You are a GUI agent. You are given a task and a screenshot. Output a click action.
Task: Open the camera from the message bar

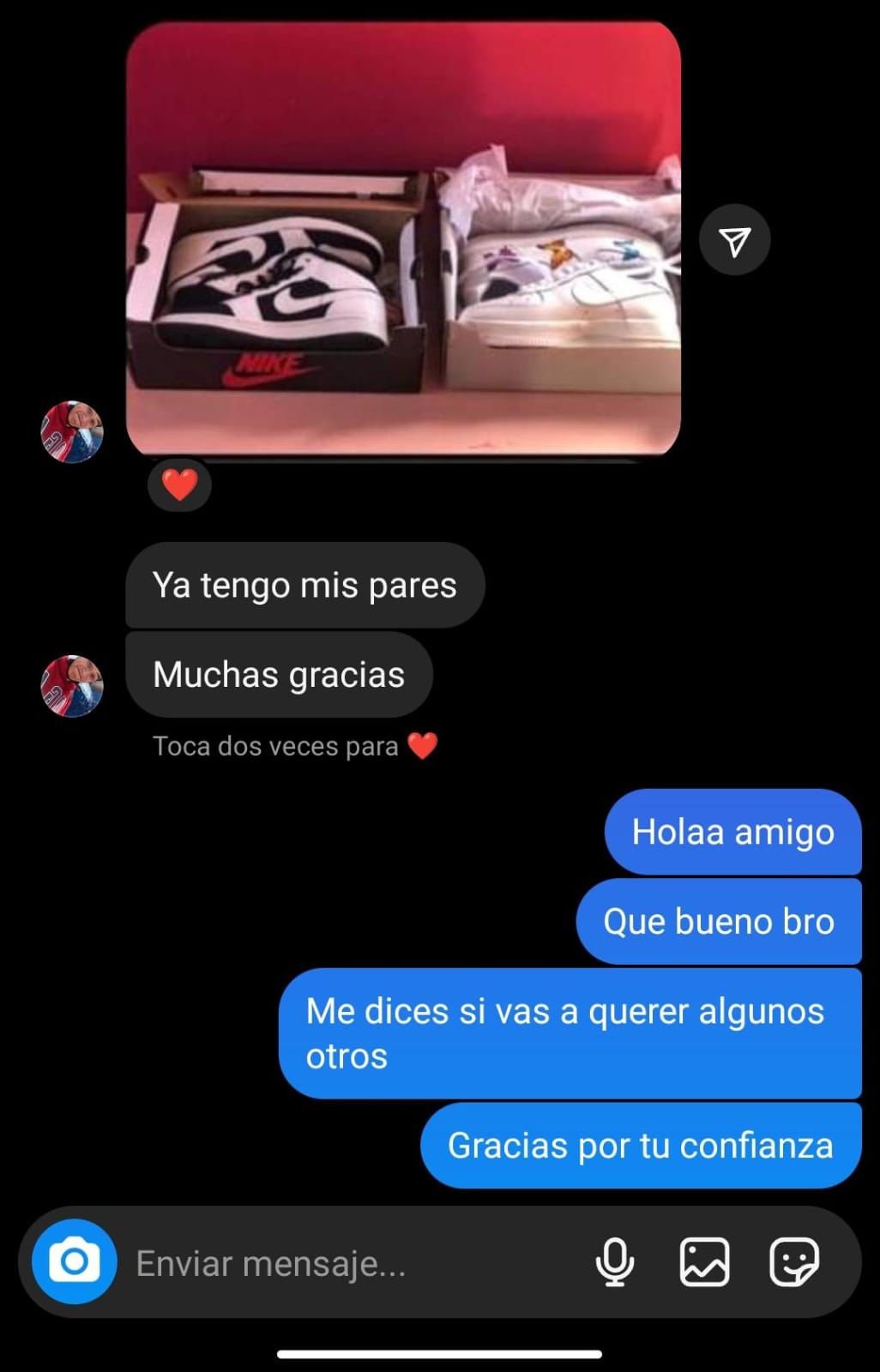click(x=74, y=1261)
